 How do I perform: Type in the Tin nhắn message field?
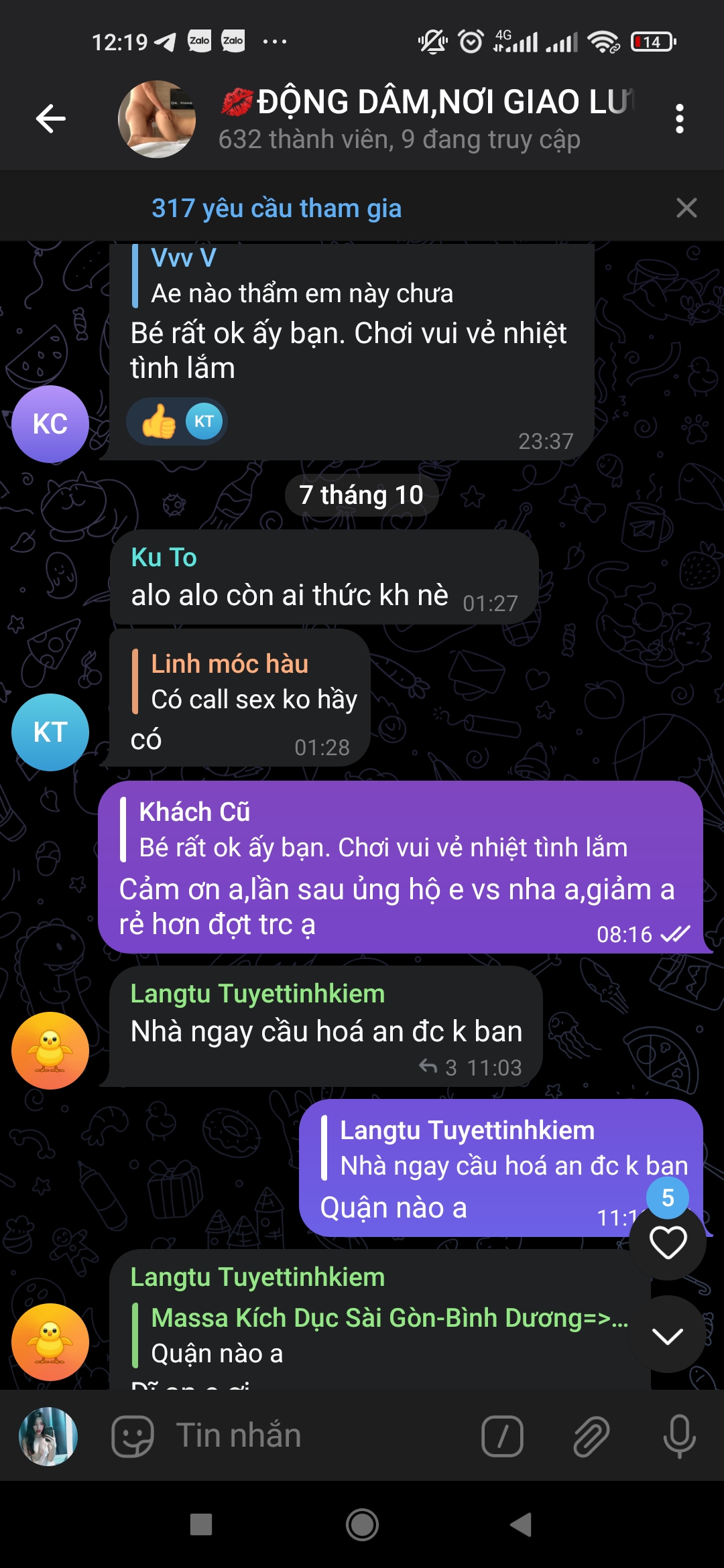click(x=315, y=1436)
